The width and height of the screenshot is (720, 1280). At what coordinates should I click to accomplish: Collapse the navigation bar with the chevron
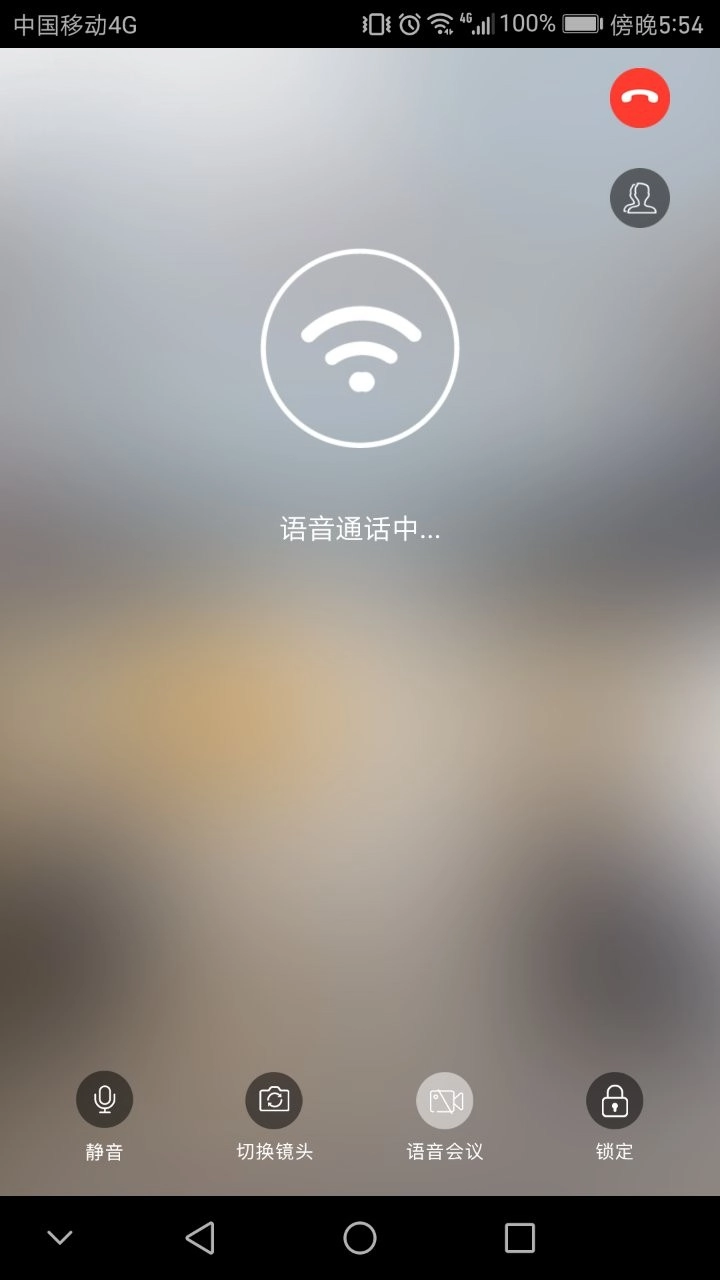pos(60,1237)
